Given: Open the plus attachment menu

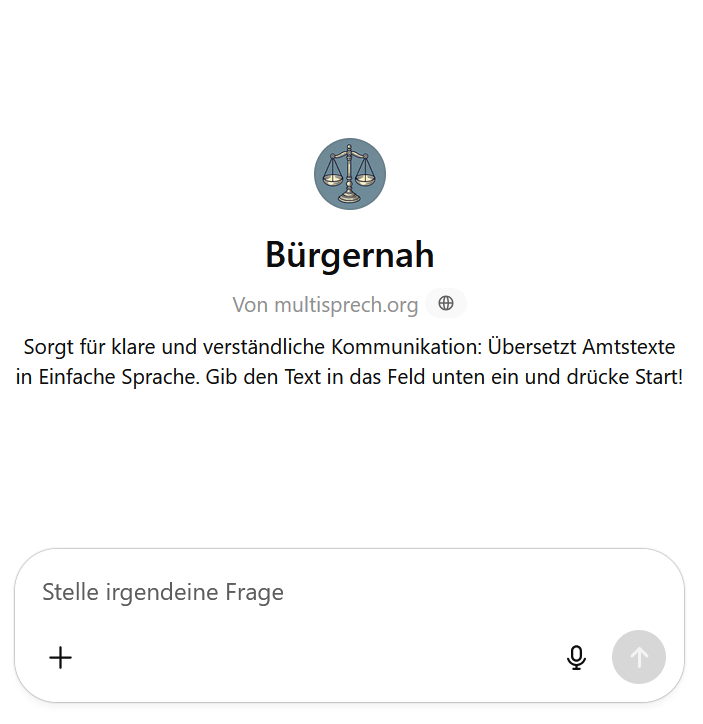Looking at the screenshot, I should 61,657.
